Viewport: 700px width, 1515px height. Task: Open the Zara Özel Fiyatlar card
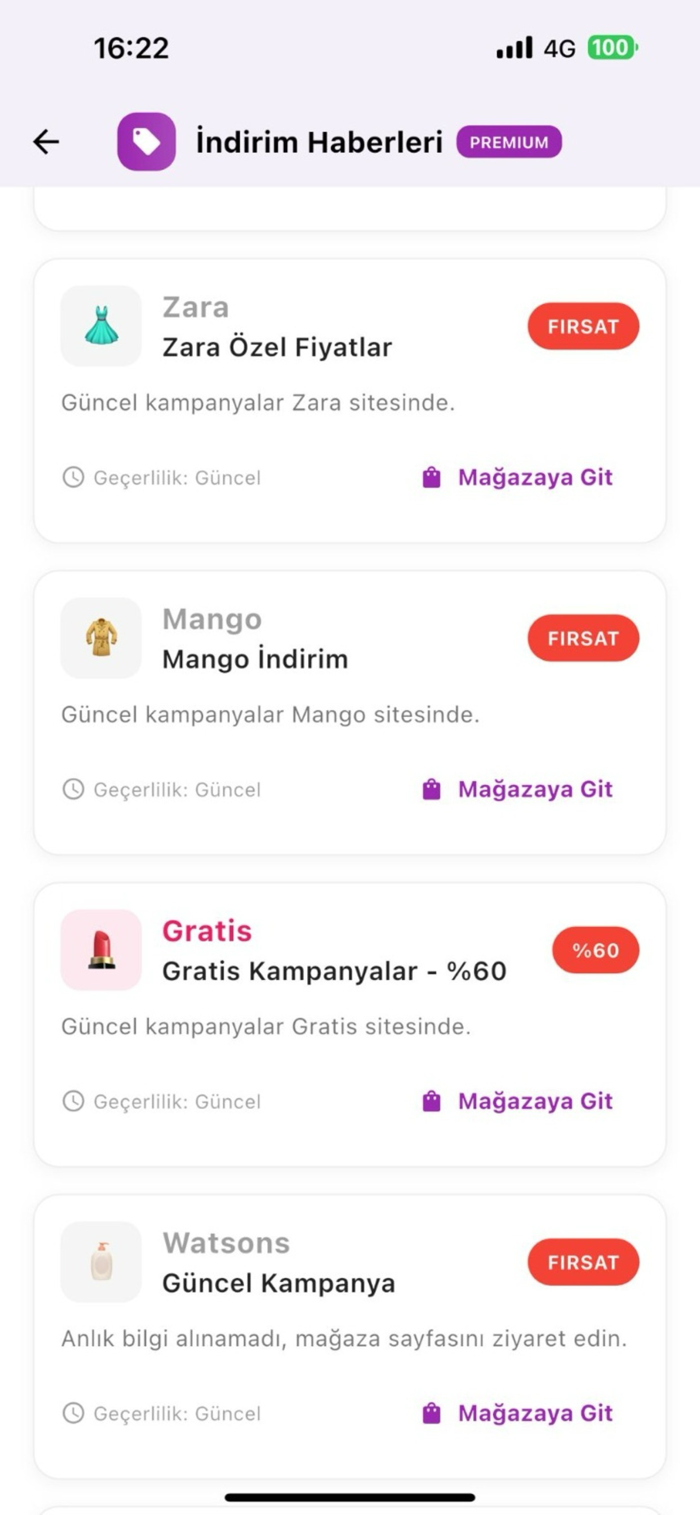(x=350, y=401)
